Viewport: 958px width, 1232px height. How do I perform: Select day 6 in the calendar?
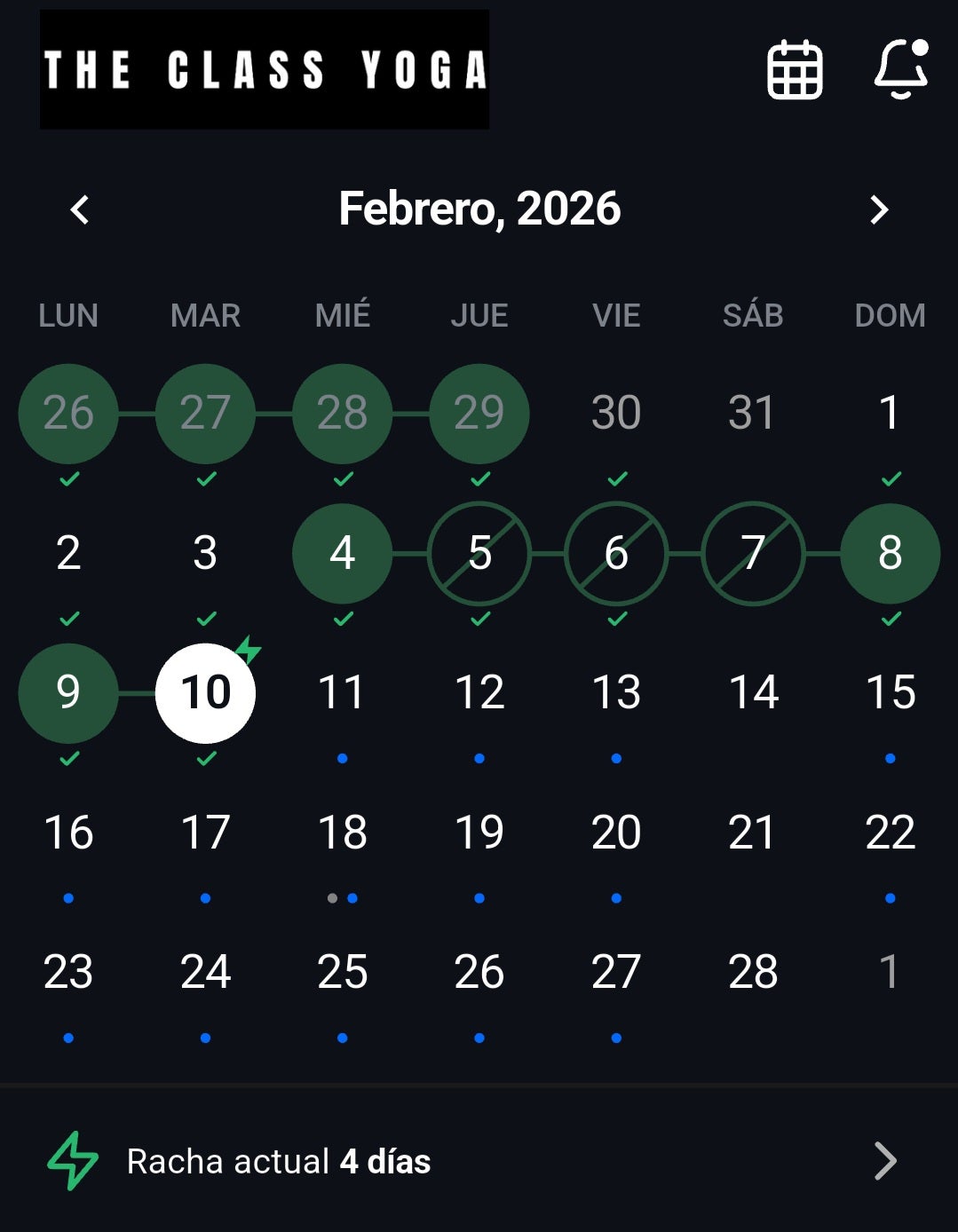pyautogui.click(x=616, y=554)
